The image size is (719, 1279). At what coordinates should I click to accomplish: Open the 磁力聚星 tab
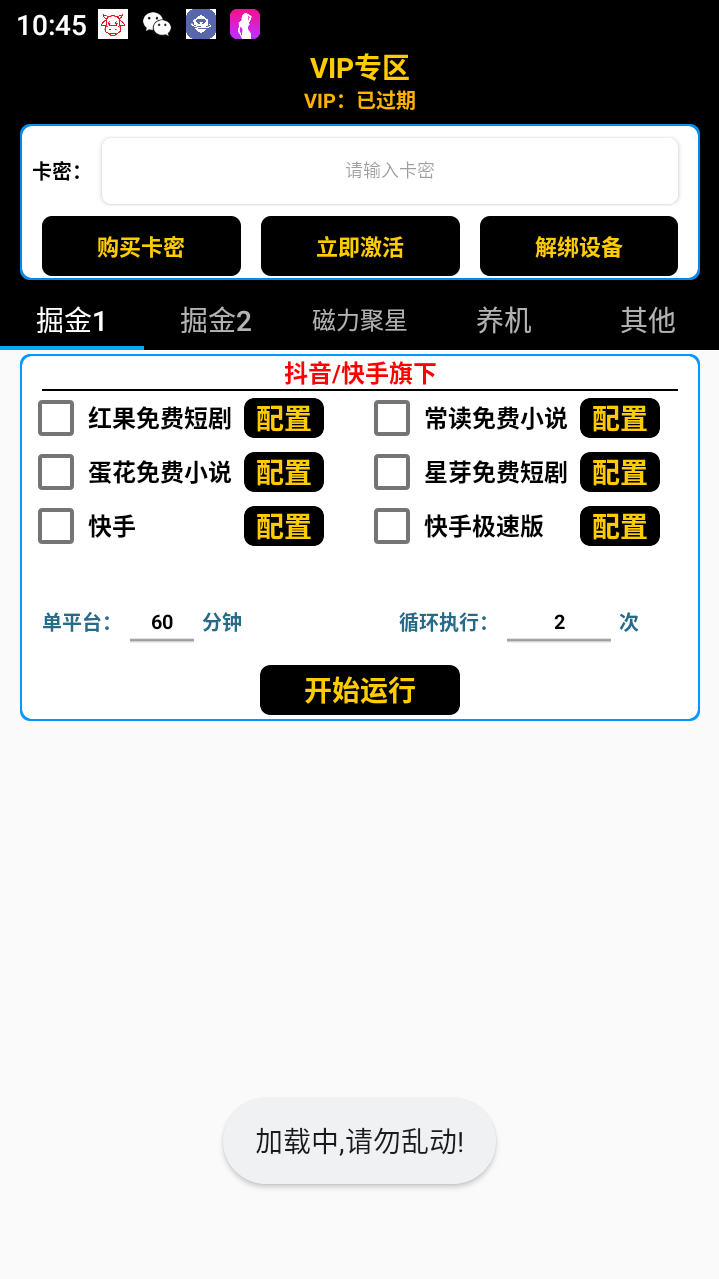[360, 321]
